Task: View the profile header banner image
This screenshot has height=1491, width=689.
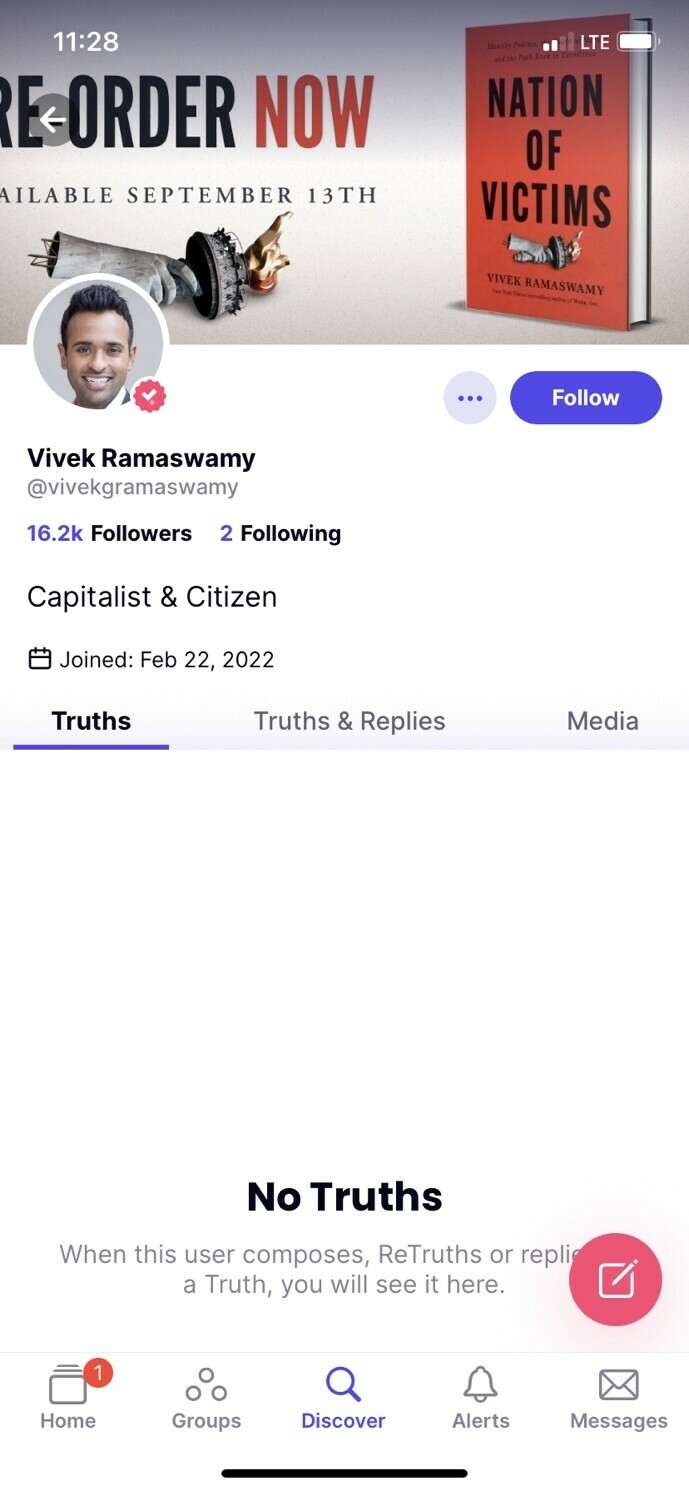Action: pyautogui.click(x=344, y=172)
